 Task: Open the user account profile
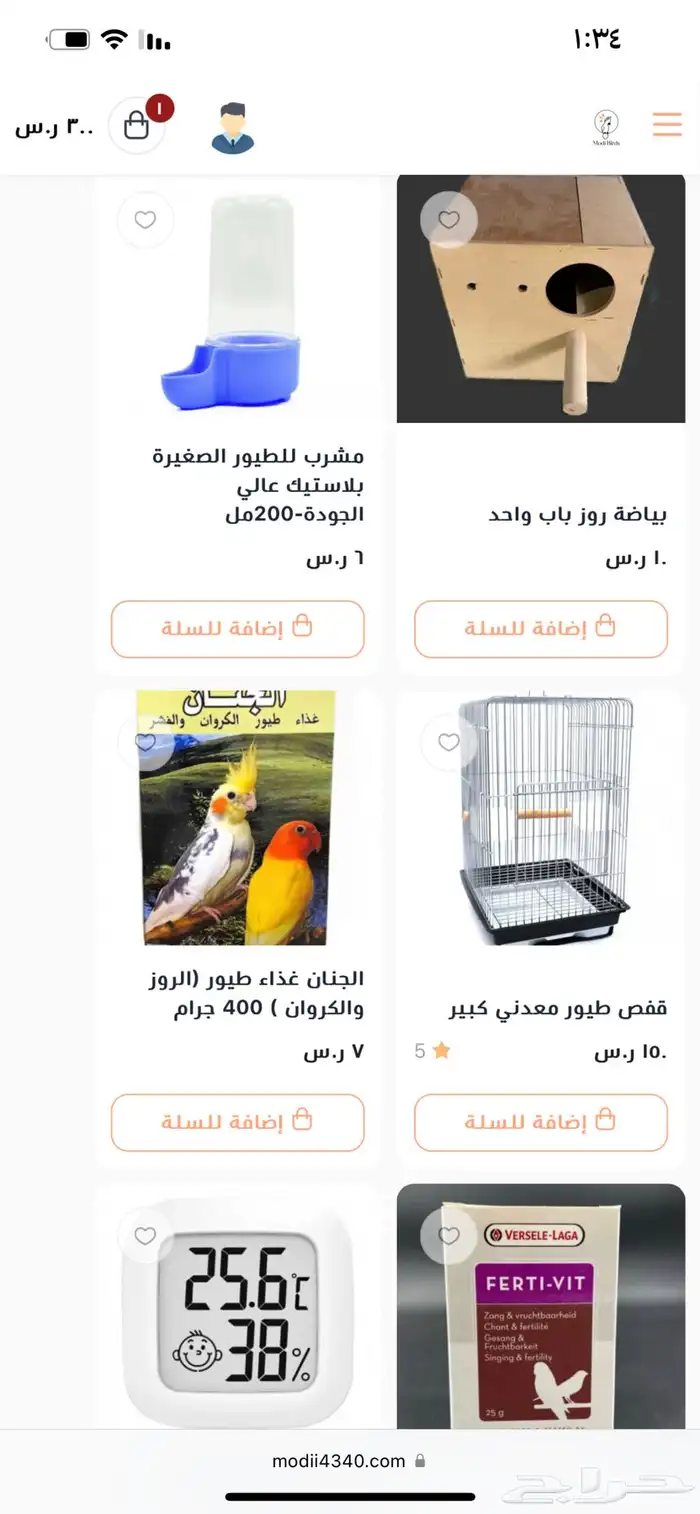233,128
